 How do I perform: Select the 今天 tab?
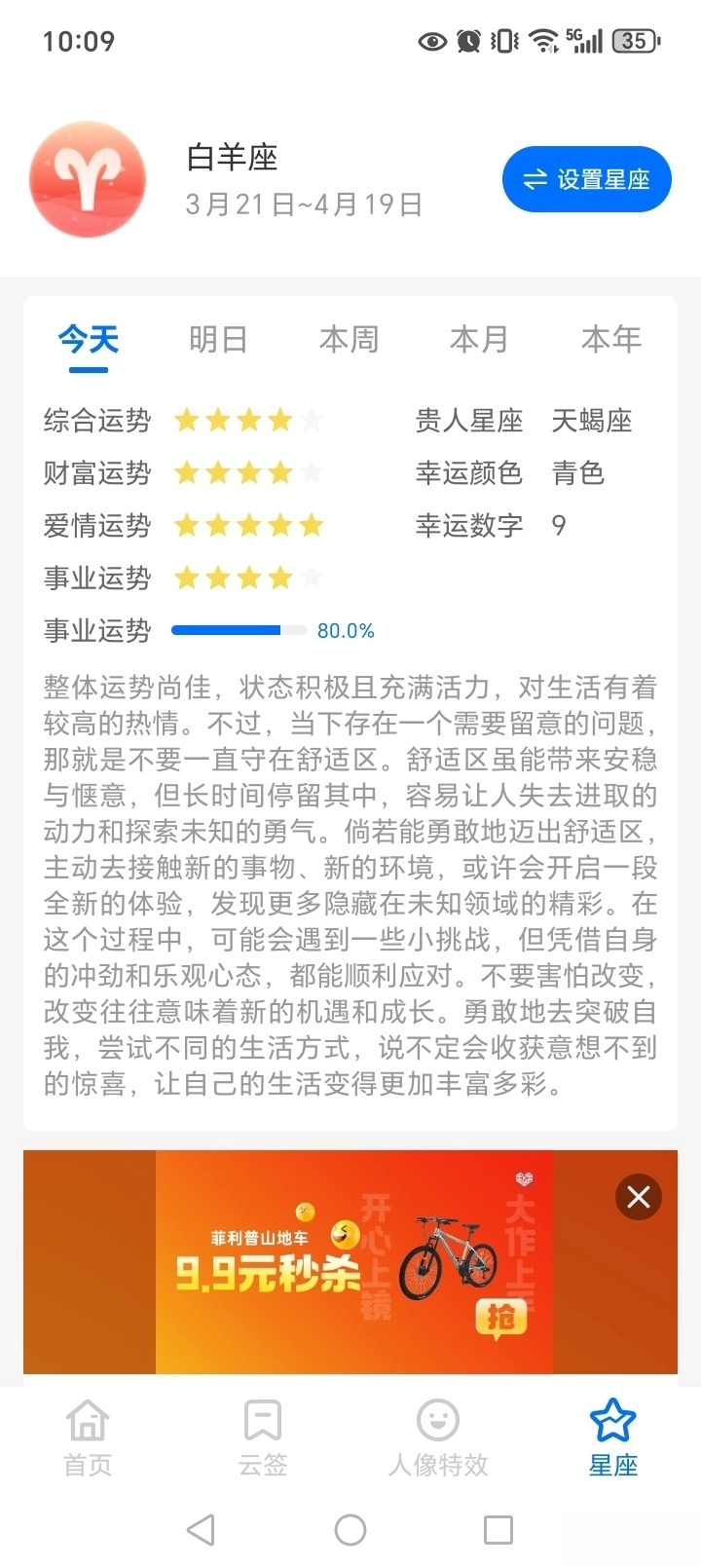coord(89,340)
